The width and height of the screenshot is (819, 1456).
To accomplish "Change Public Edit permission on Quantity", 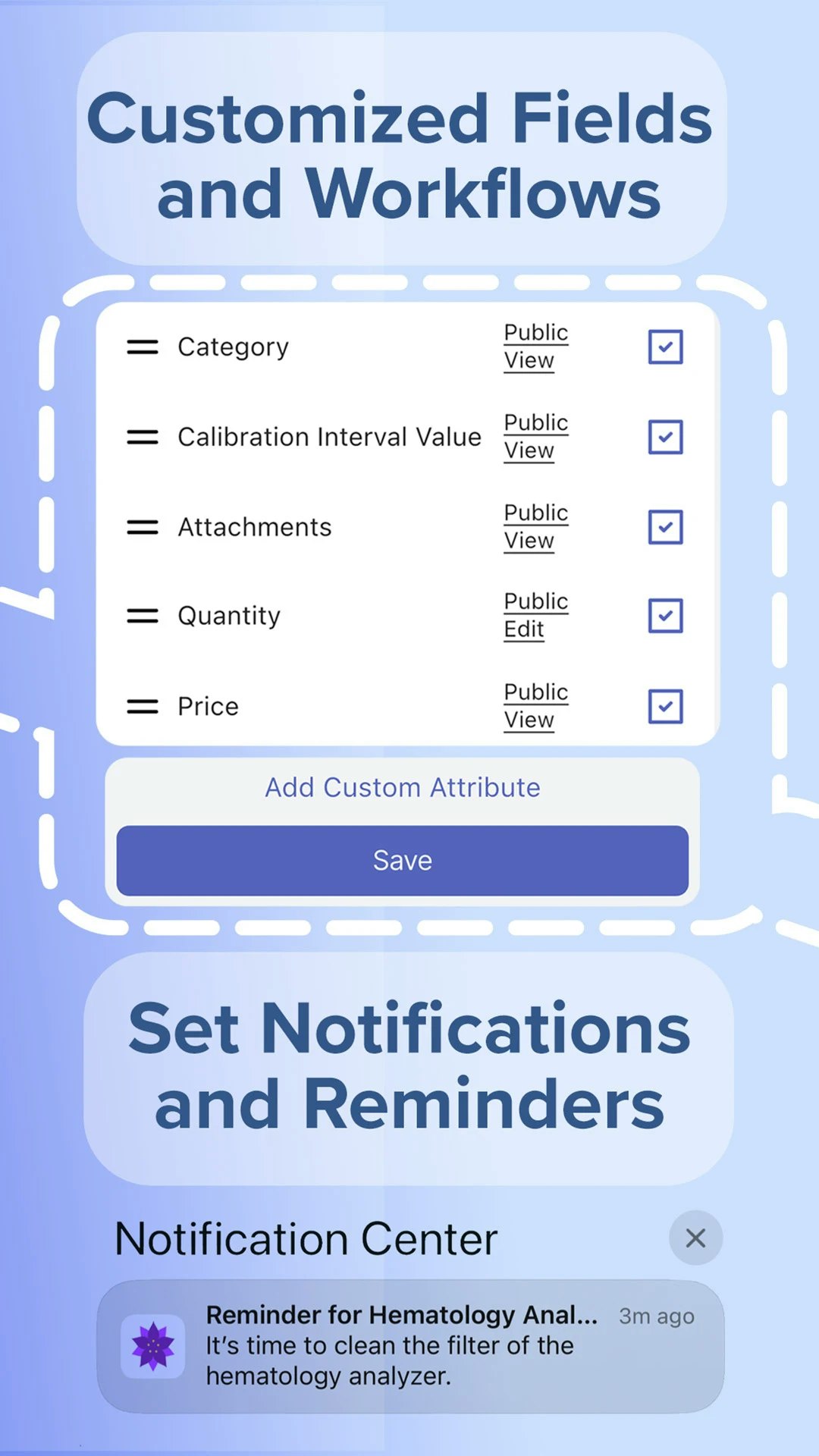I will pyautogui.click(x=535, y=615).
